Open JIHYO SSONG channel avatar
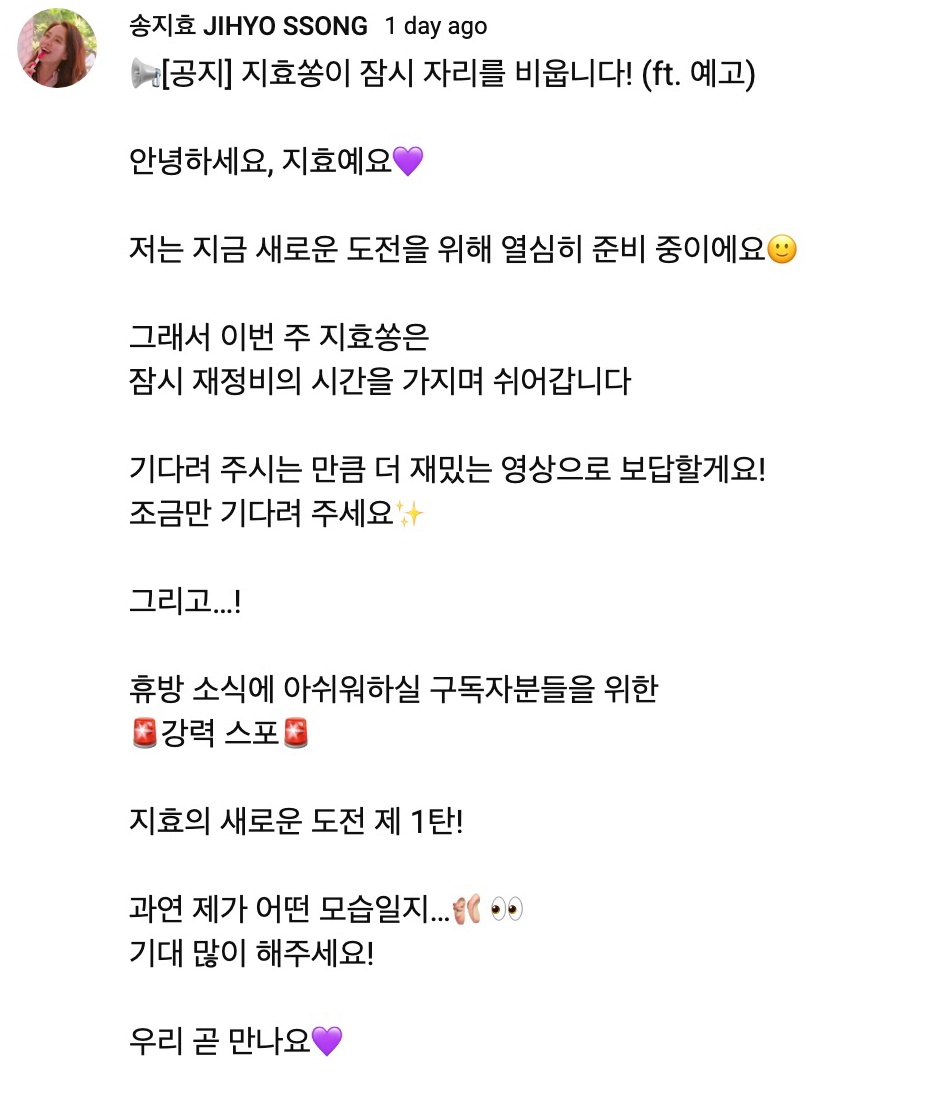The height and width of the screenshot is (1106, 948). pos(57,49)
